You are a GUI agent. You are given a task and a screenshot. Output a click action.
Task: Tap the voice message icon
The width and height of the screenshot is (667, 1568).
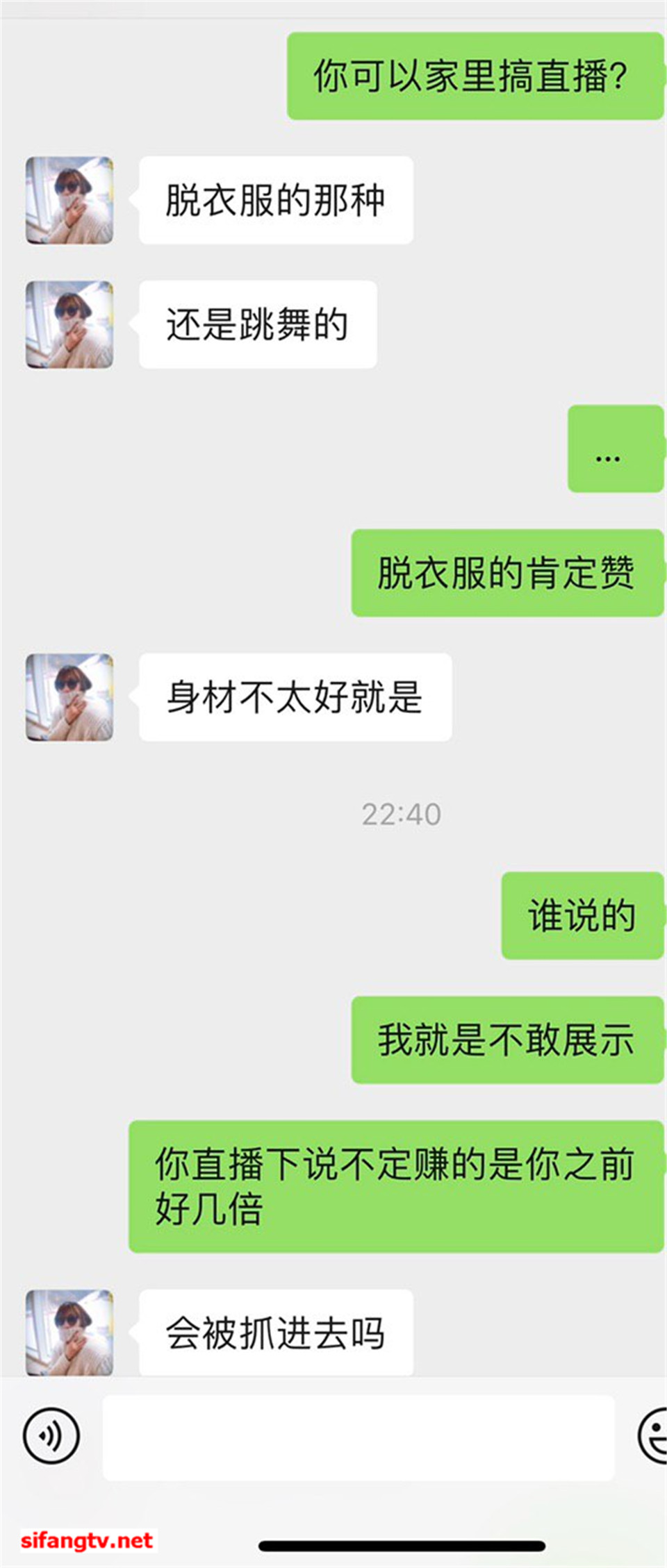pyautogui.click(x=51, y=1435)
